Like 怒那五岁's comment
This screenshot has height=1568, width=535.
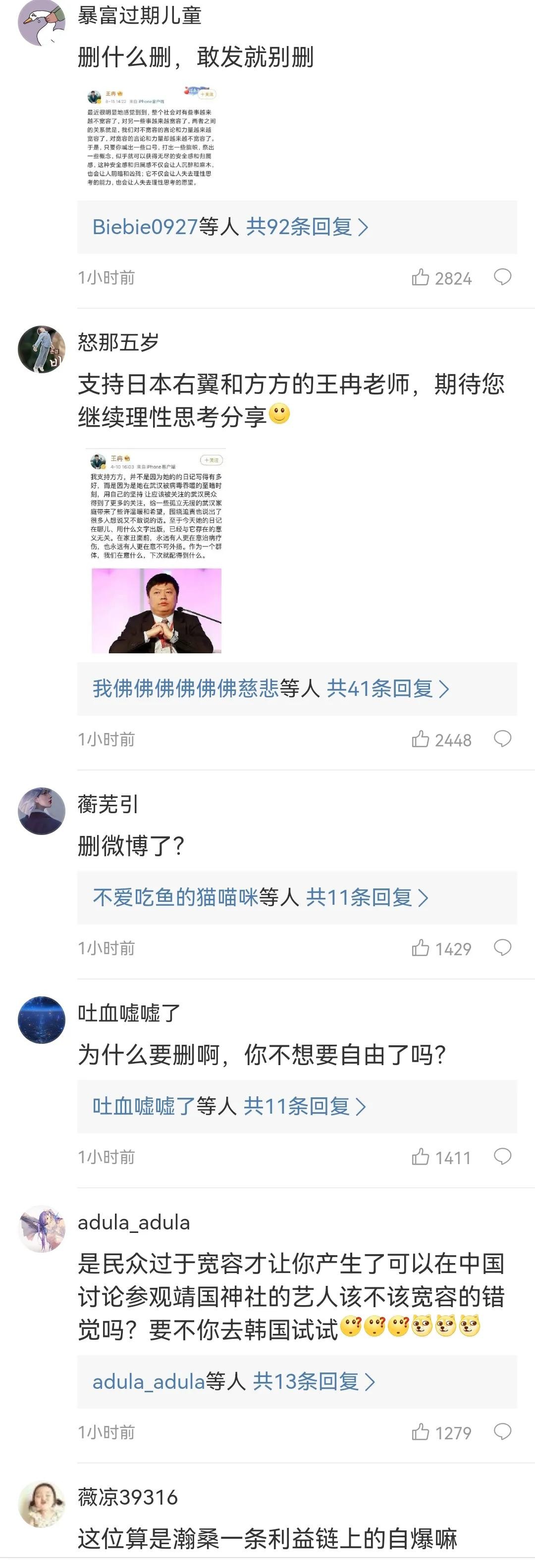(x=421, y=739)
